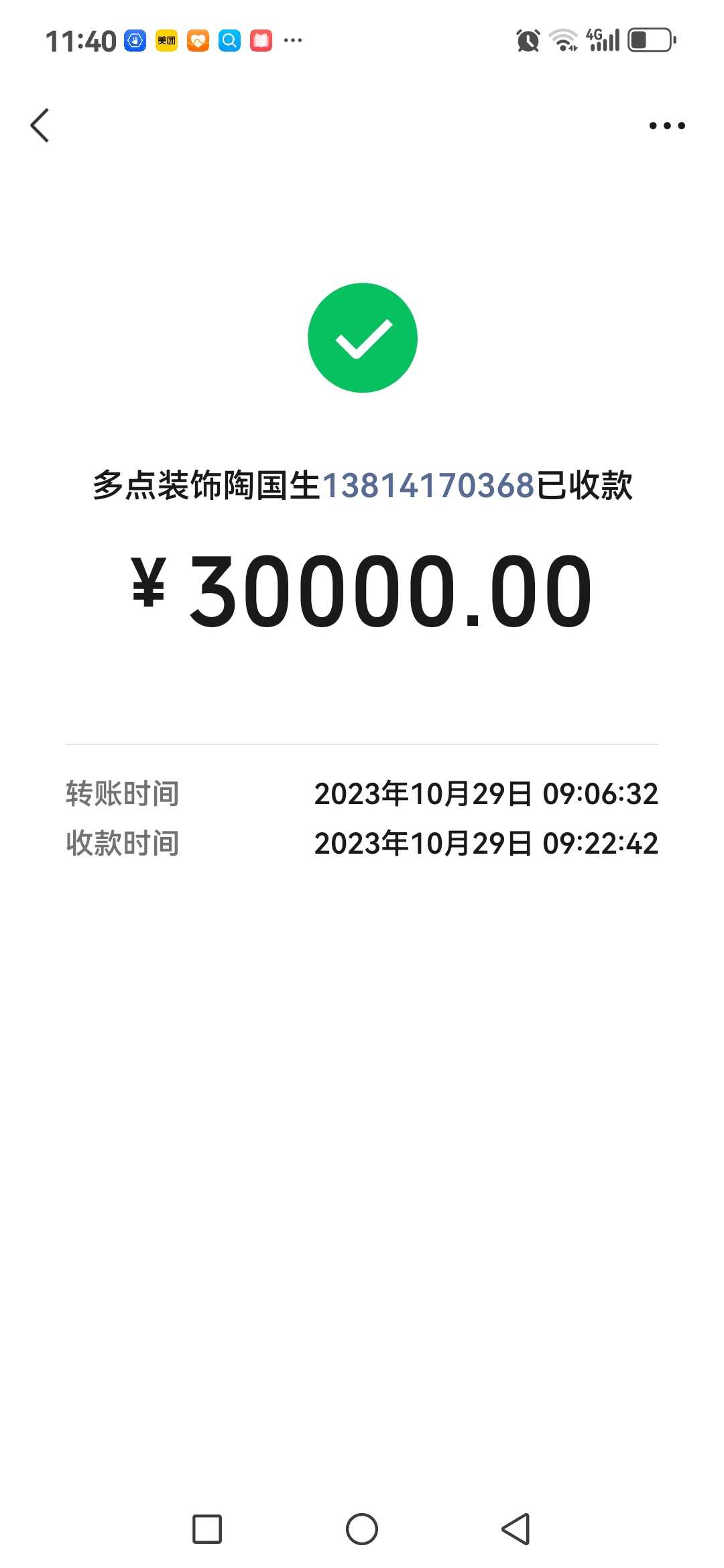This screenshot has height=1568, width=724.
Task: Open the three-dot overflow menu
Action: (667, 125)
